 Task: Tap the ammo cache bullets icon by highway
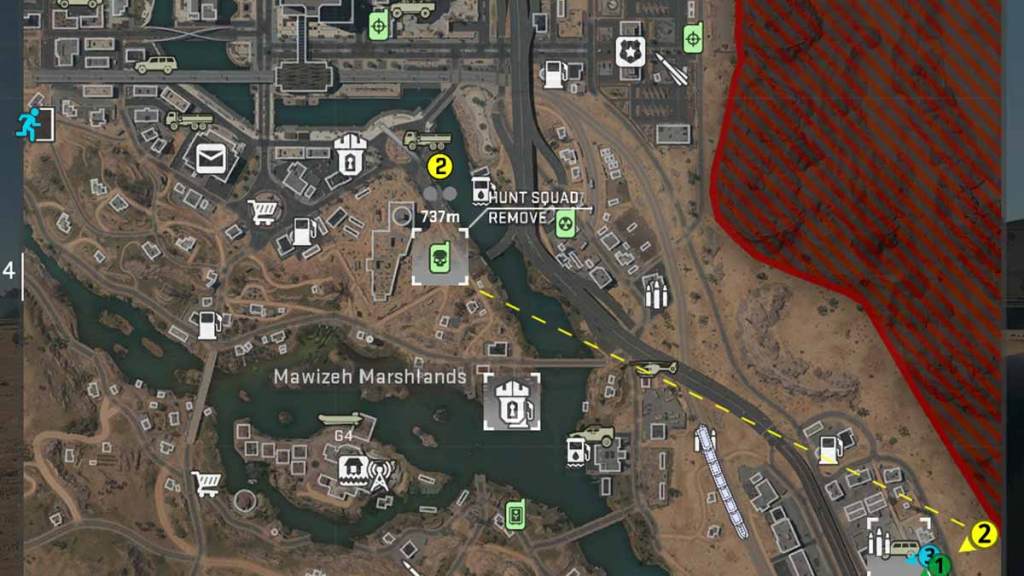[x=655, y=291]
